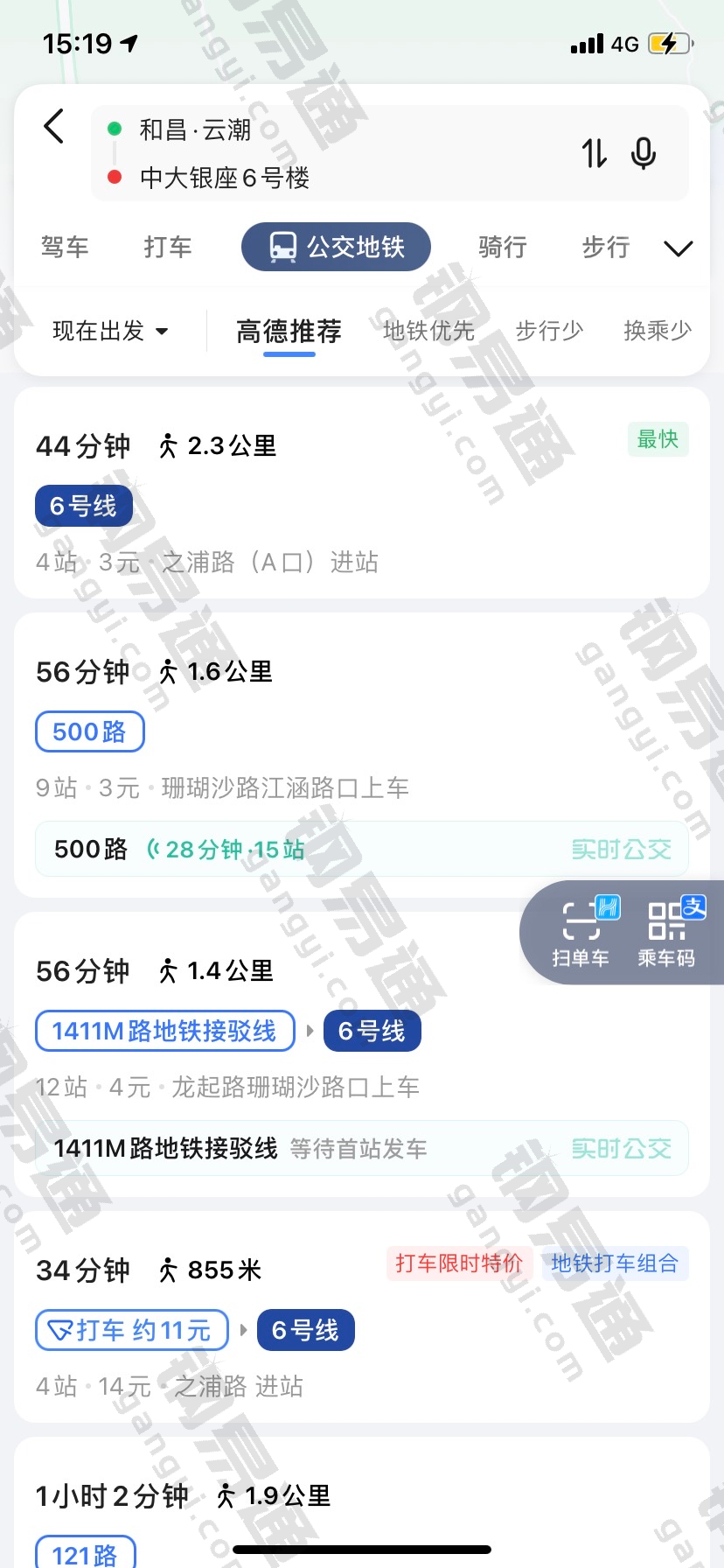Tap 扫单车 to scan a bike
The width and height of the screenshot is (724, 1568).
[x=581, y=934]
